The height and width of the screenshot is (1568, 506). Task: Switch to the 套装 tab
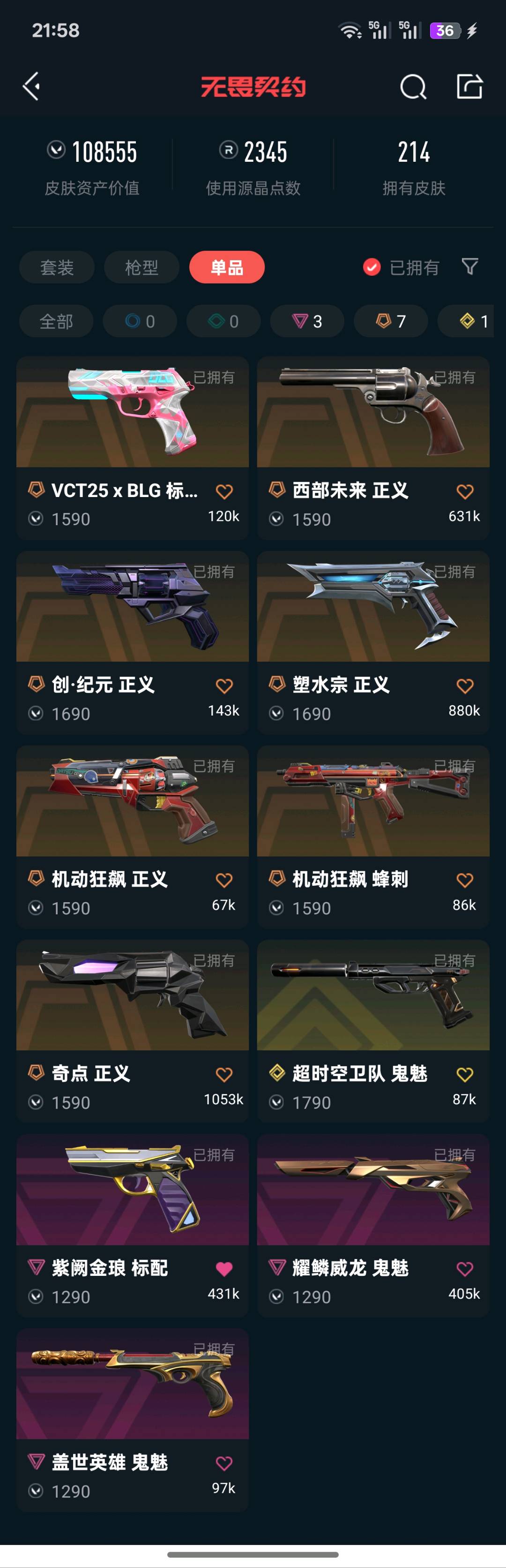point(57,267)
